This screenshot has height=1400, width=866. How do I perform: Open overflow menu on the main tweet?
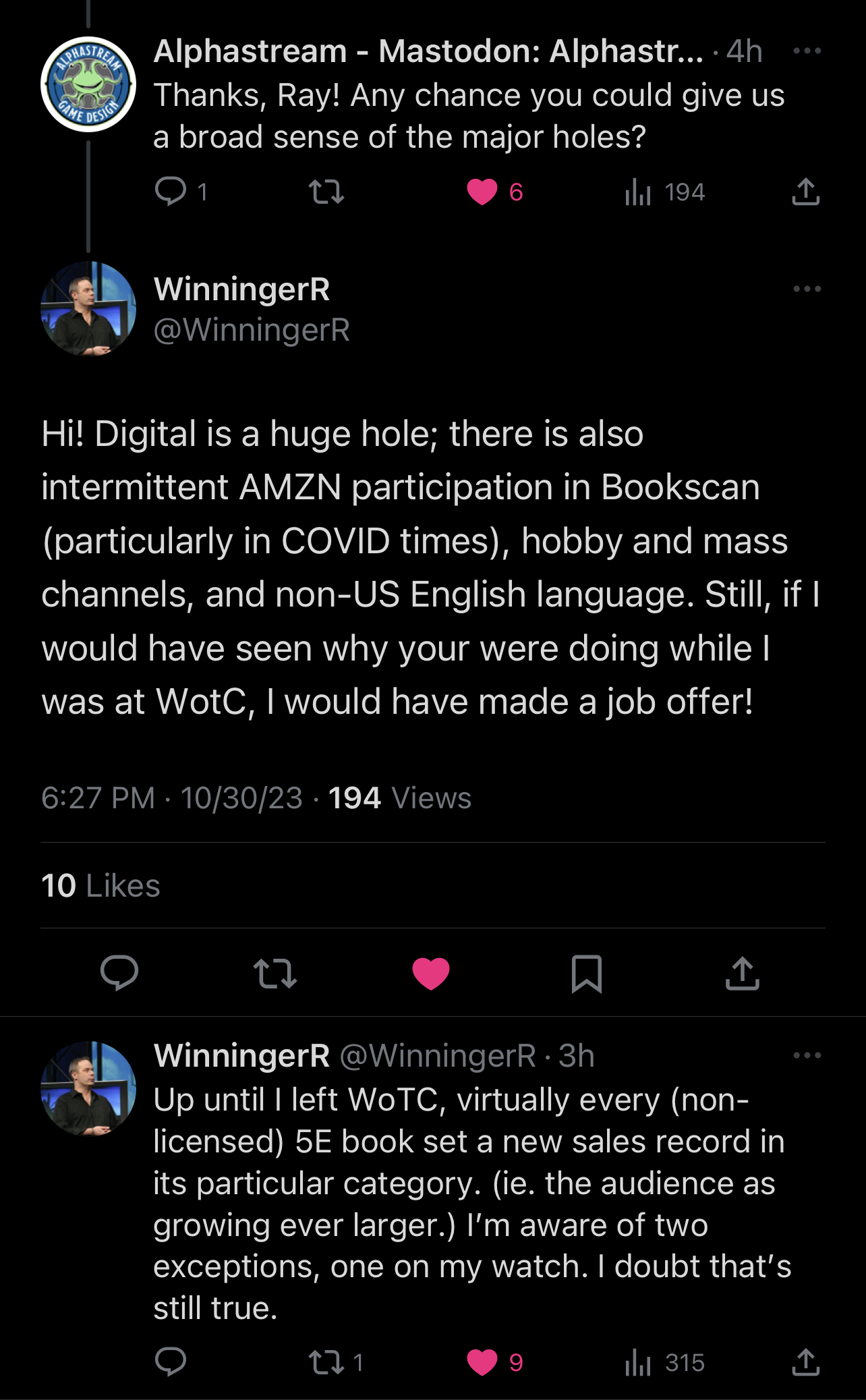click(807, 289)
